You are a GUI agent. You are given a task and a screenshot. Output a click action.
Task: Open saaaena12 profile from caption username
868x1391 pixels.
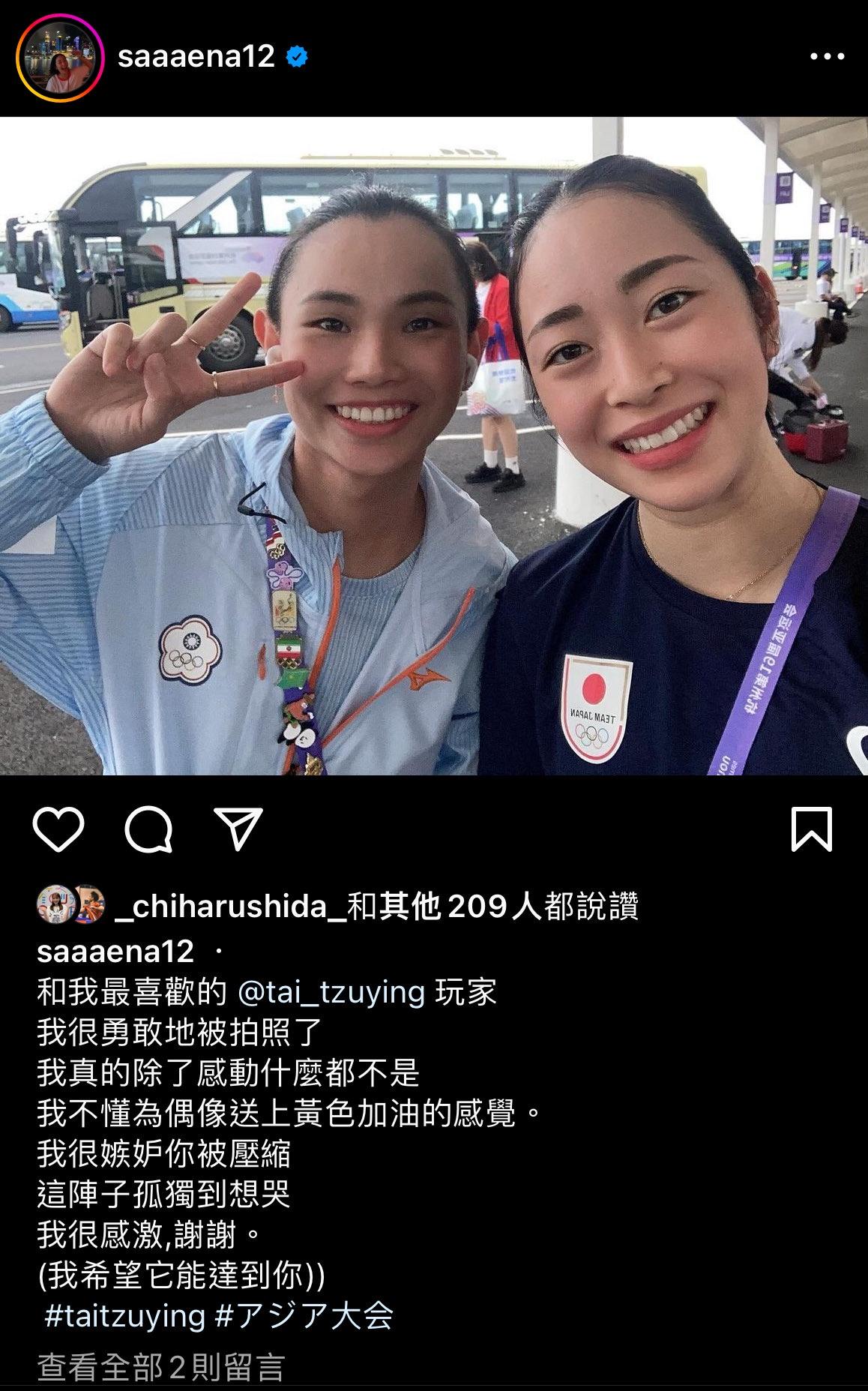pyautogui.click(x=115, y=952)
